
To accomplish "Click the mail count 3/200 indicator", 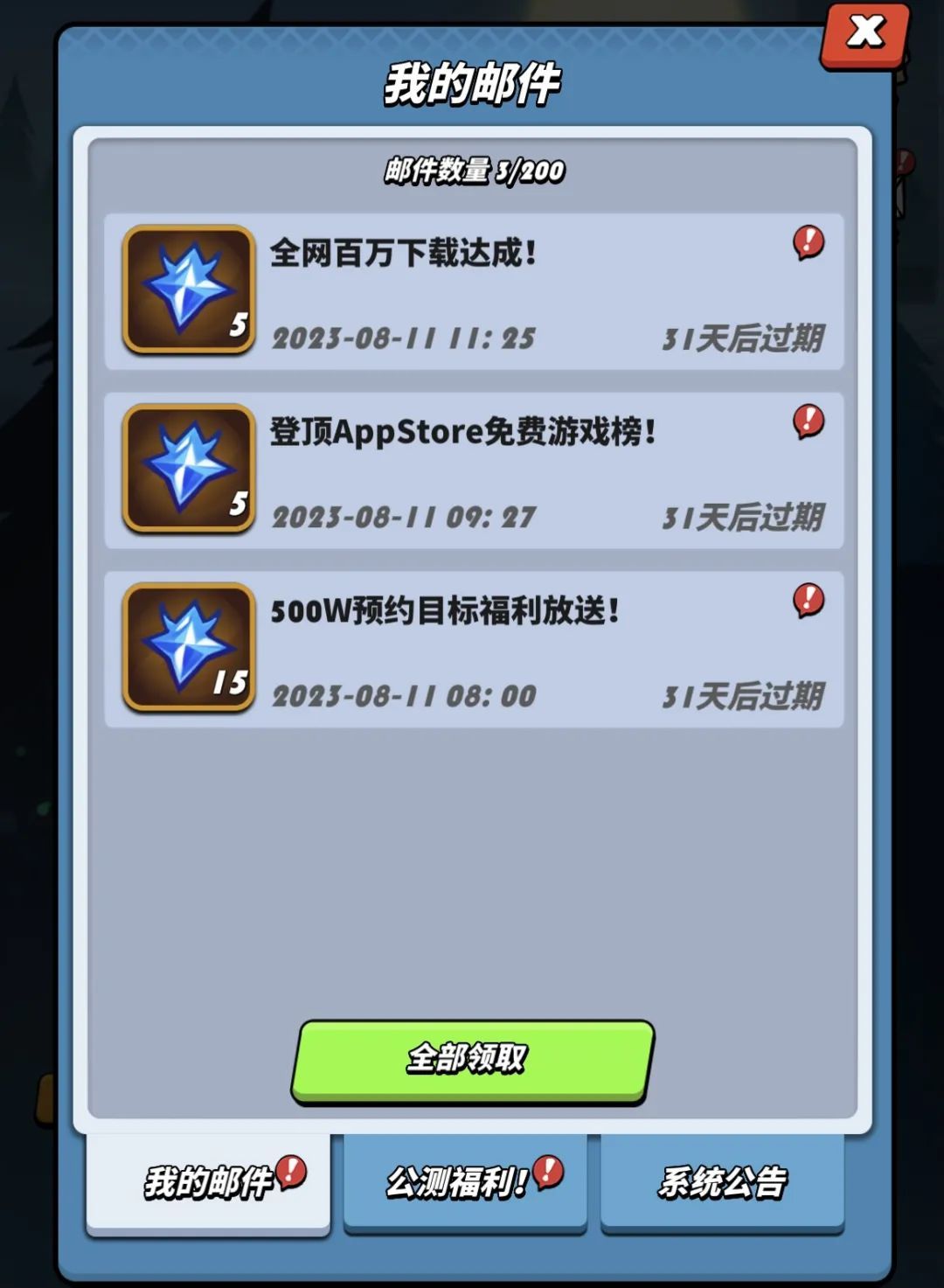I will [x=472, y=172].
